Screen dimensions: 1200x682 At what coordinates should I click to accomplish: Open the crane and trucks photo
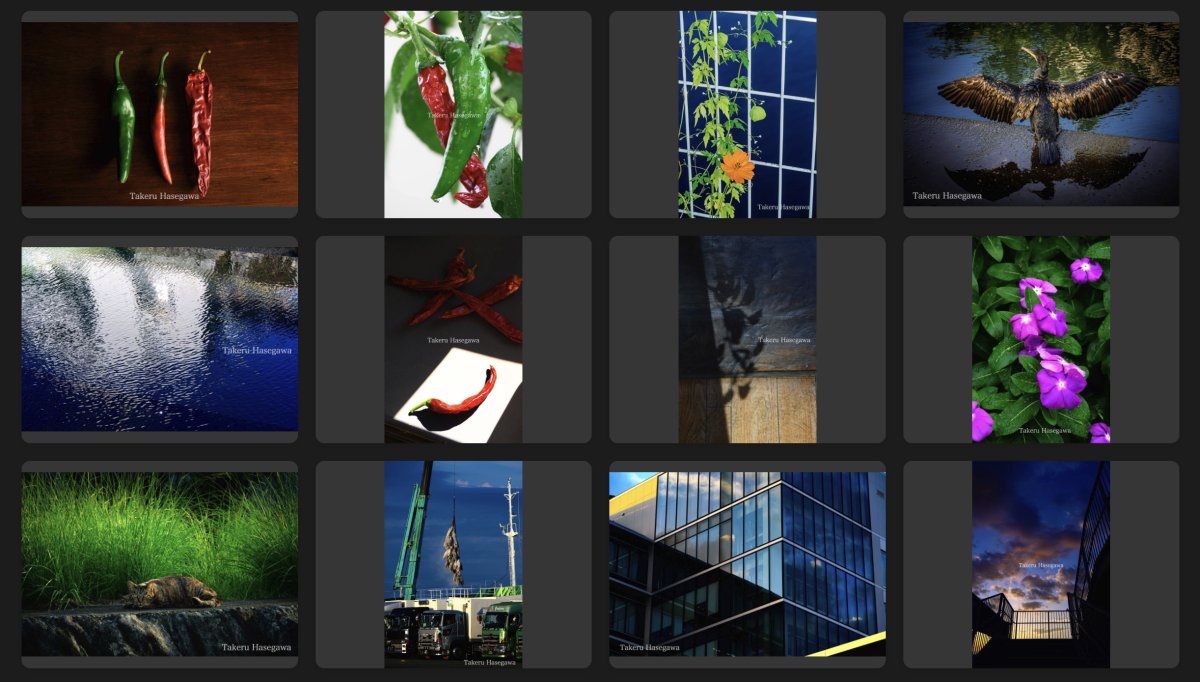coord(453,564)
